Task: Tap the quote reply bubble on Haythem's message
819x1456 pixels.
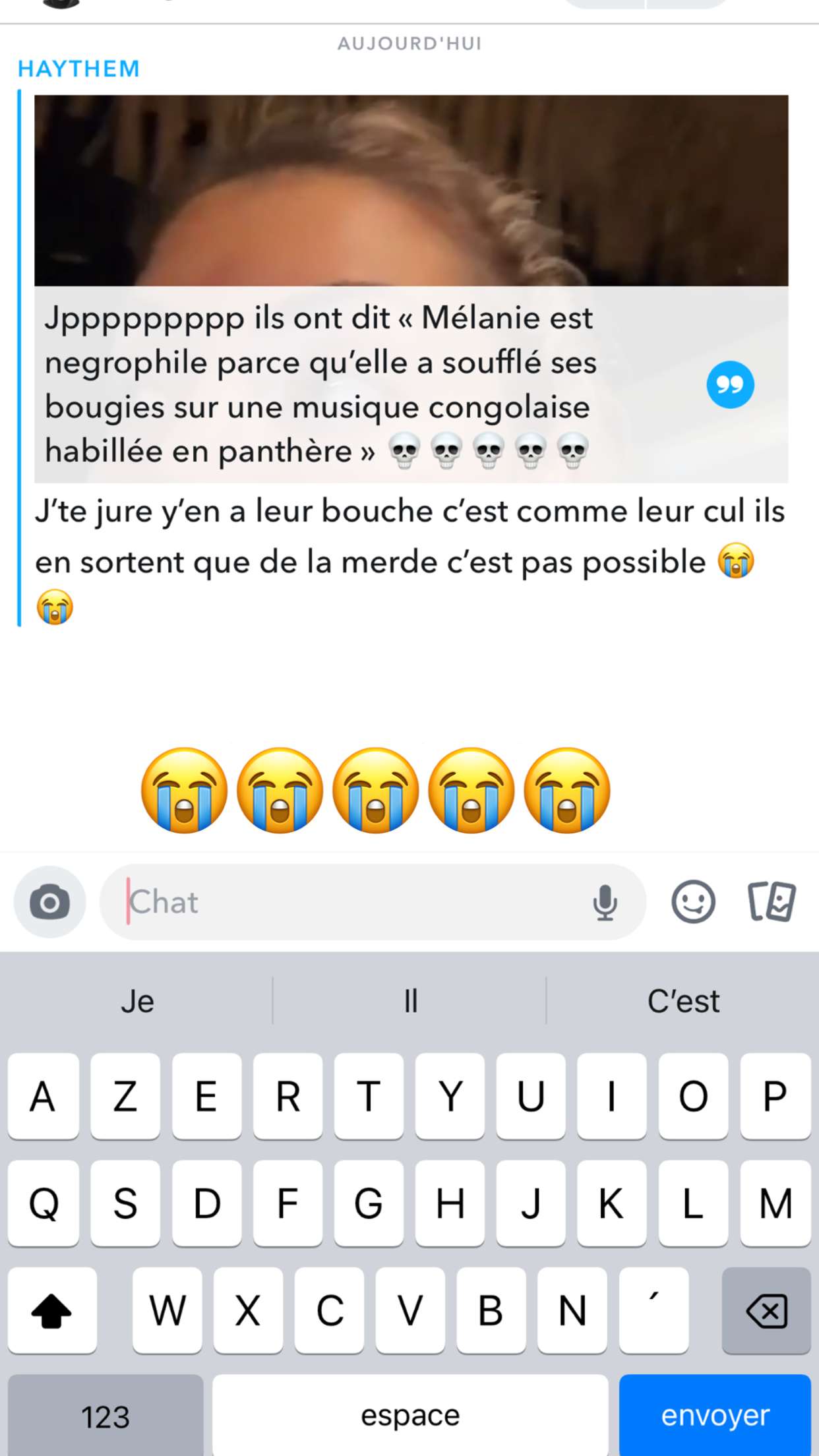Action: (x=730, y=385)
